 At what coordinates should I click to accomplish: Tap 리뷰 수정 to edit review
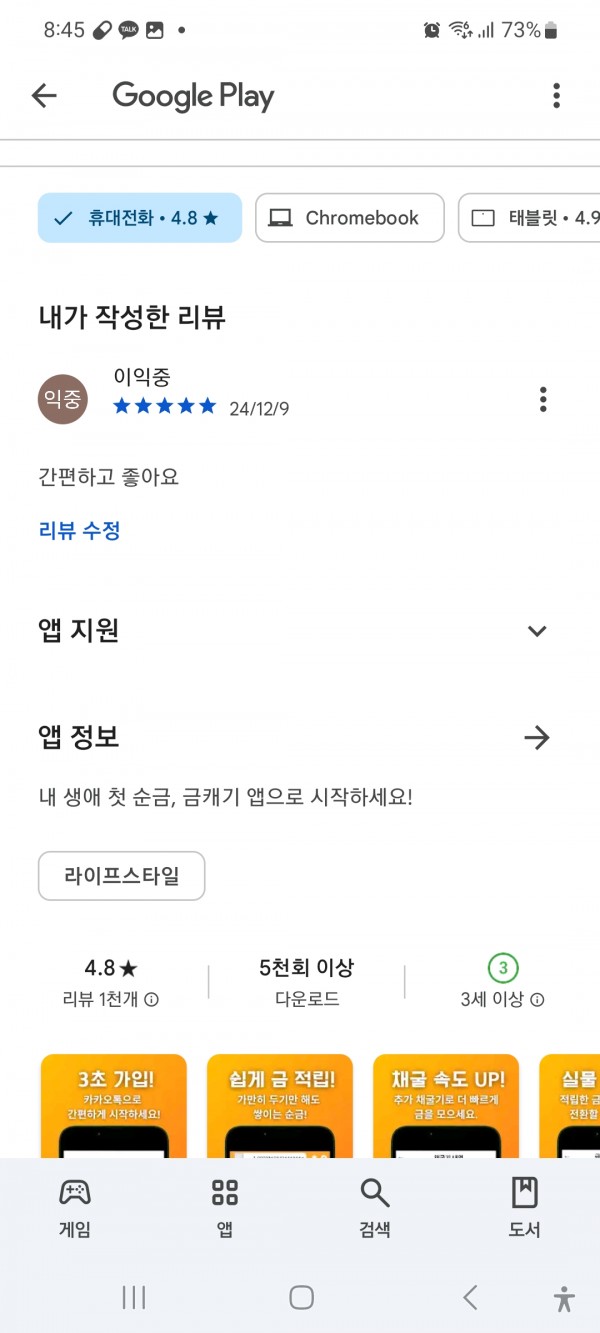click(80, 531)
